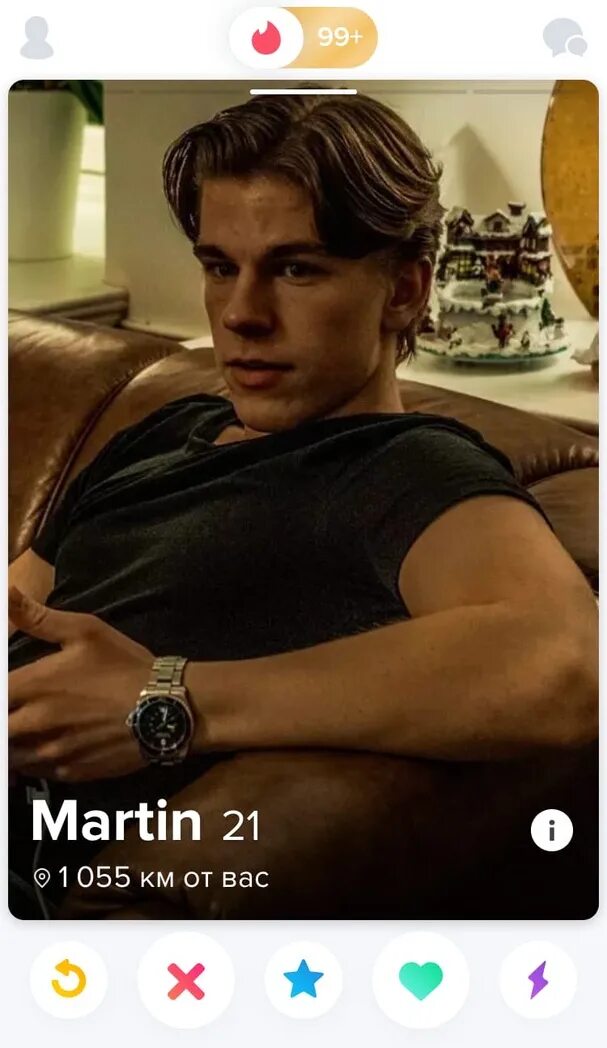Like Martin with the green heart
The height and width of the screenshot is (1048, 607).
tap(421, 980)
